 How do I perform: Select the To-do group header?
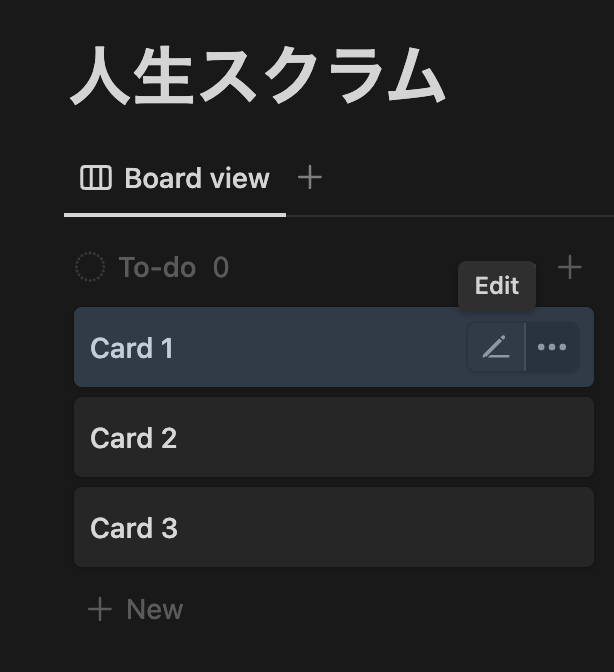157,268
